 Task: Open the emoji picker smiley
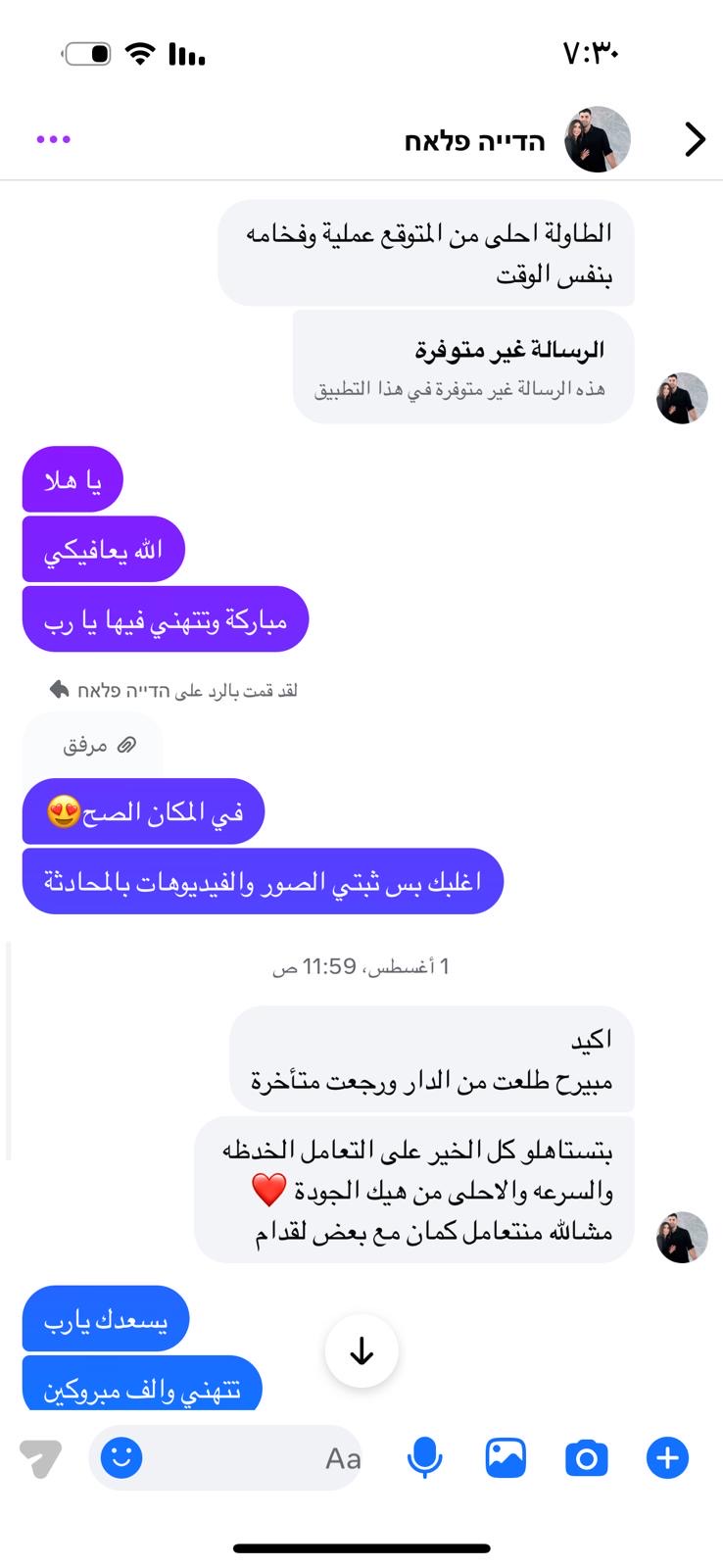pyautogui.click(x=121, y=1457)
